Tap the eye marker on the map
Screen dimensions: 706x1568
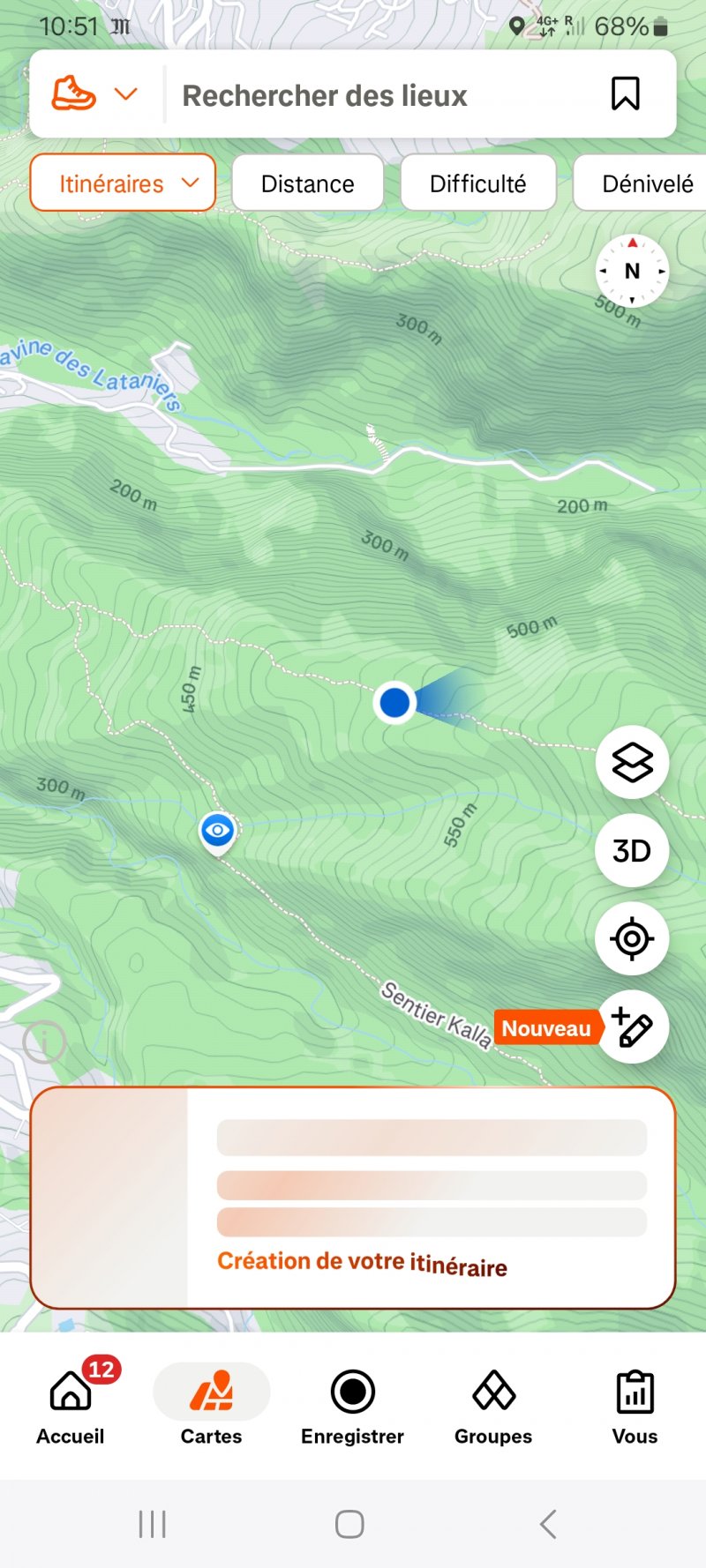coord(217,831)
